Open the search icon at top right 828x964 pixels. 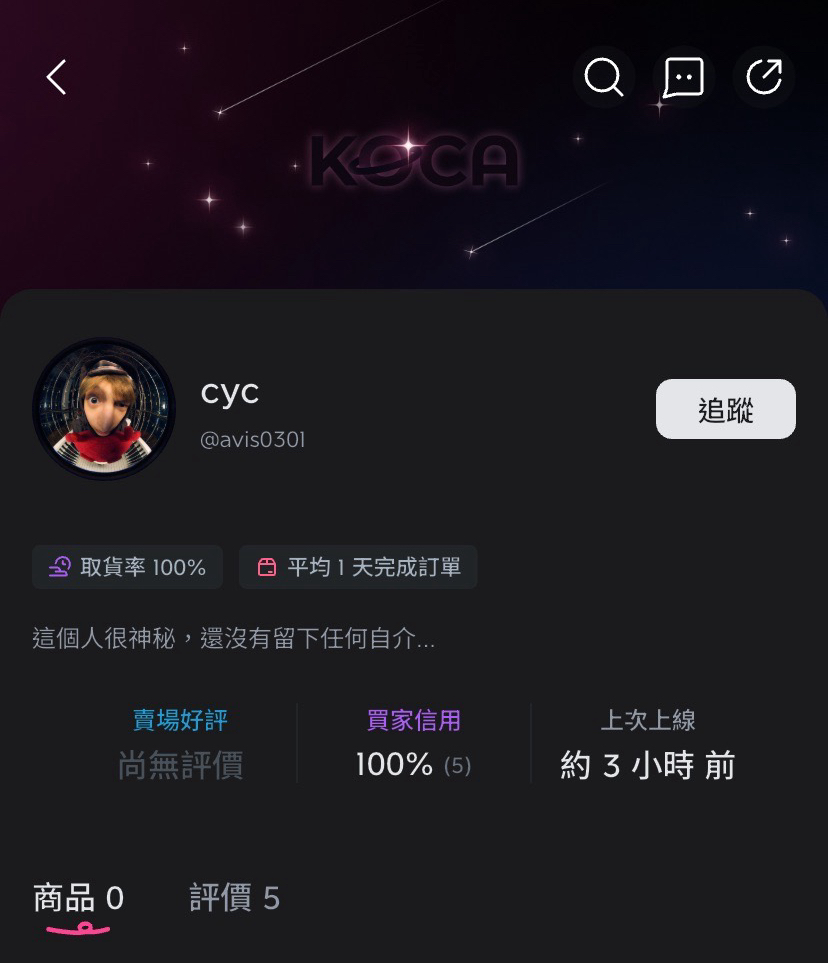[604, 77]
